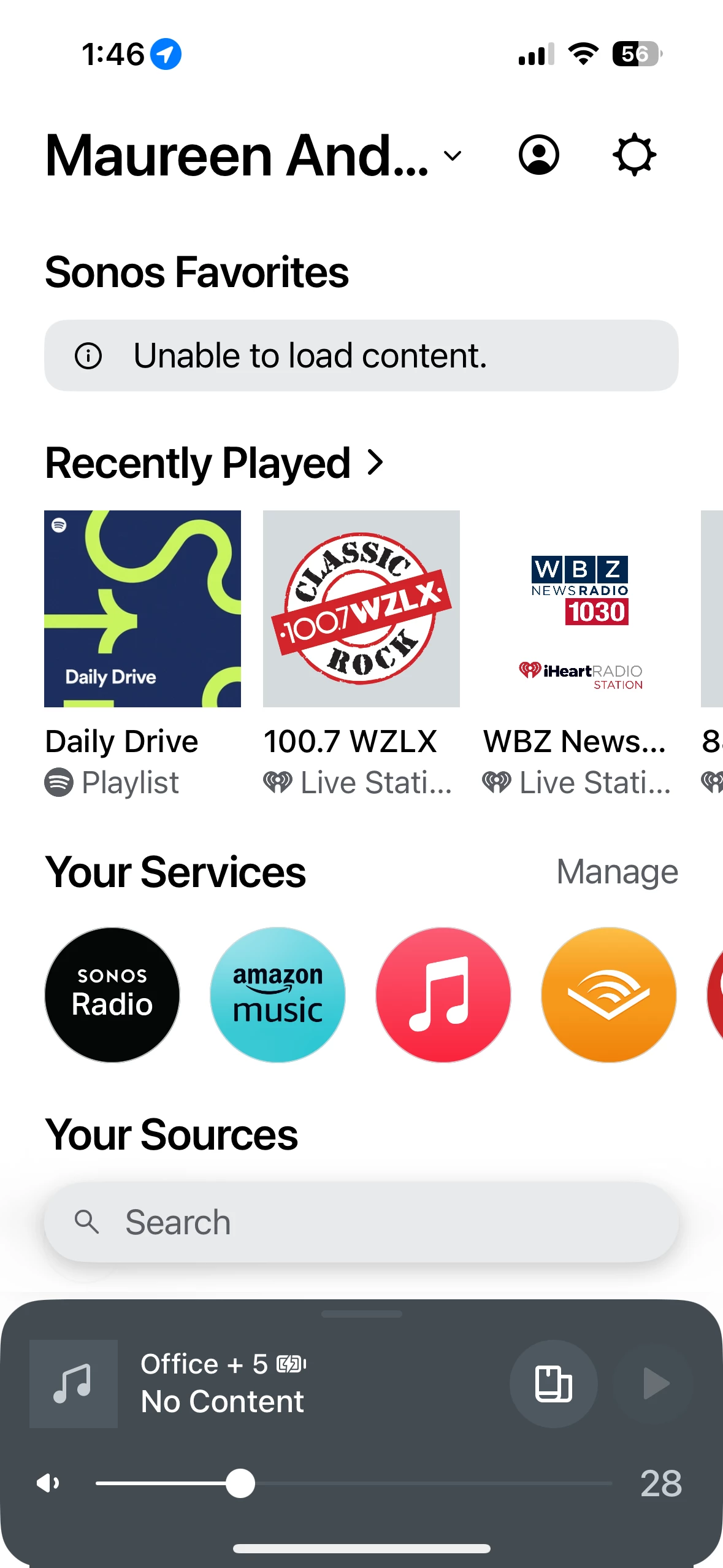Viewport: 723px width, 1568px height.
Task: Open Sonos Radio service
Action: 112,994
